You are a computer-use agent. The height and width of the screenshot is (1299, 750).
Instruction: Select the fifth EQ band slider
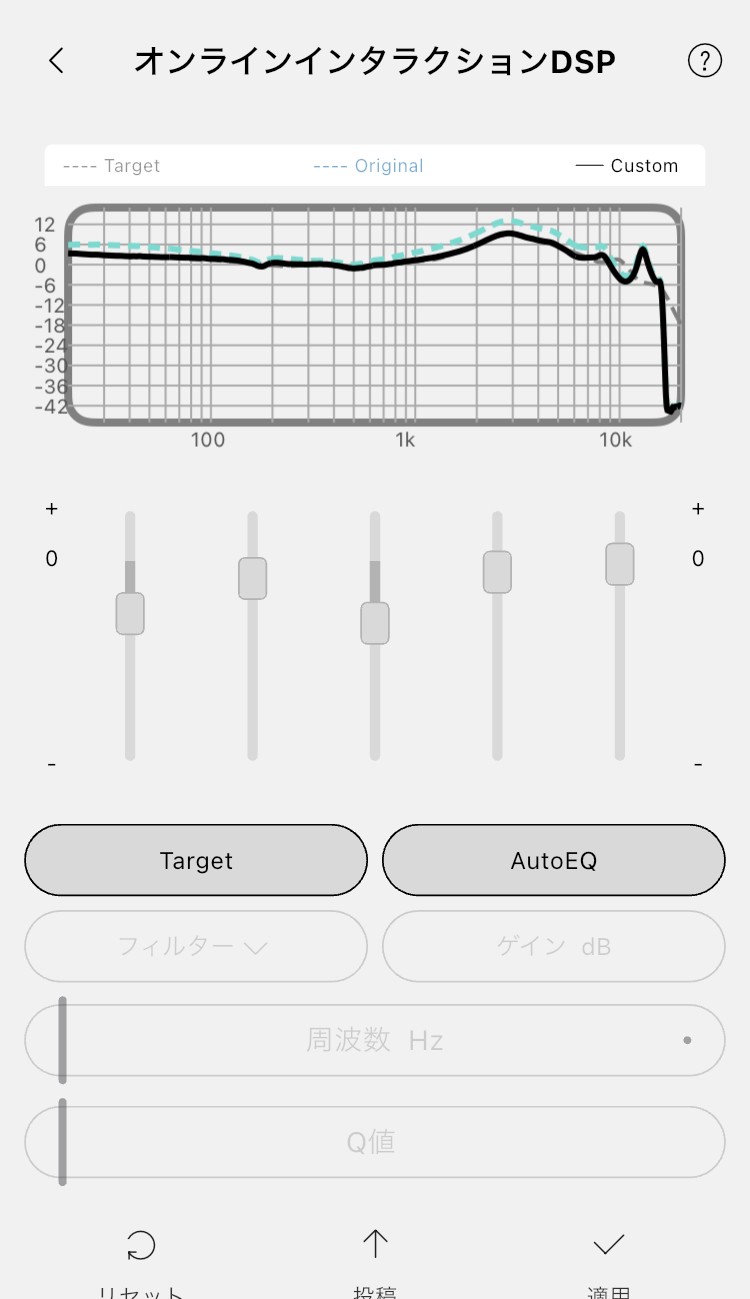click(620, 564)
